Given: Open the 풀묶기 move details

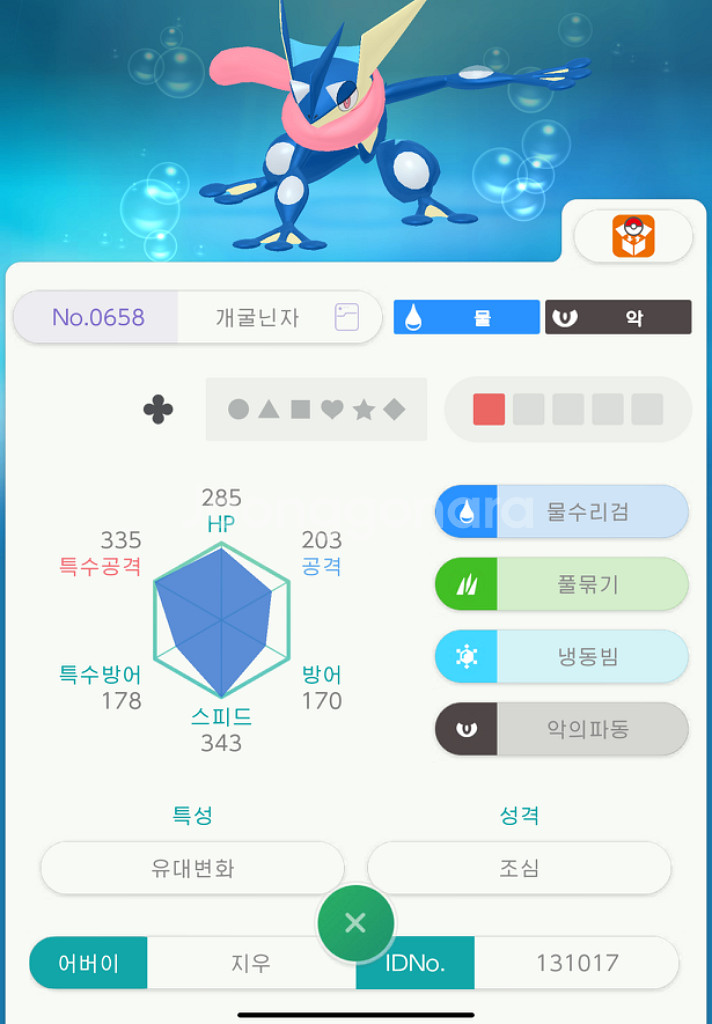Looking at the screenshot, I should pyautogui.click(x=562, y=584).
